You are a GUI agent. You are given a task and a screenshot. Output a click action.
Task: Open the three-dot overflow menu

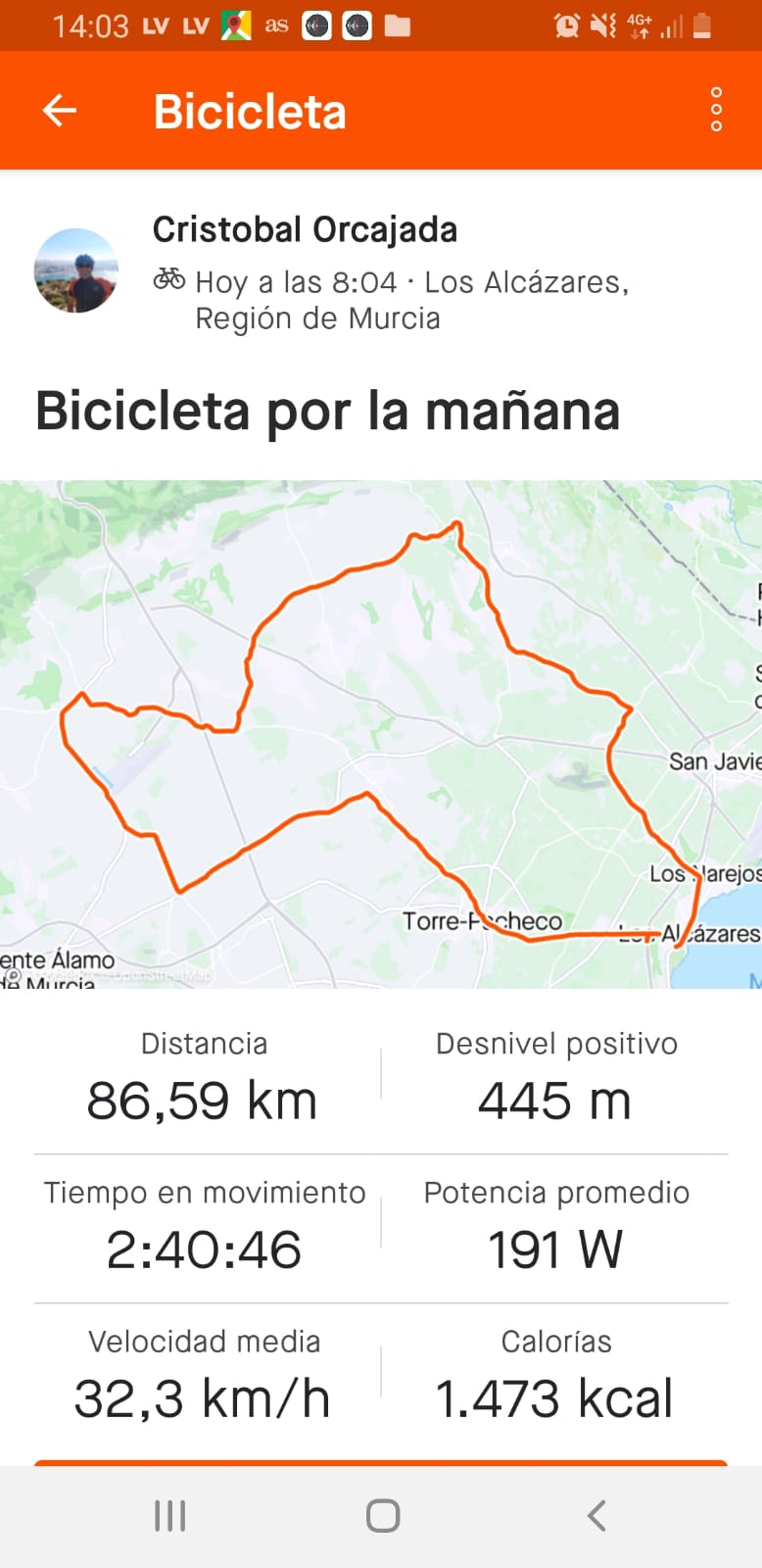(716, 110)
